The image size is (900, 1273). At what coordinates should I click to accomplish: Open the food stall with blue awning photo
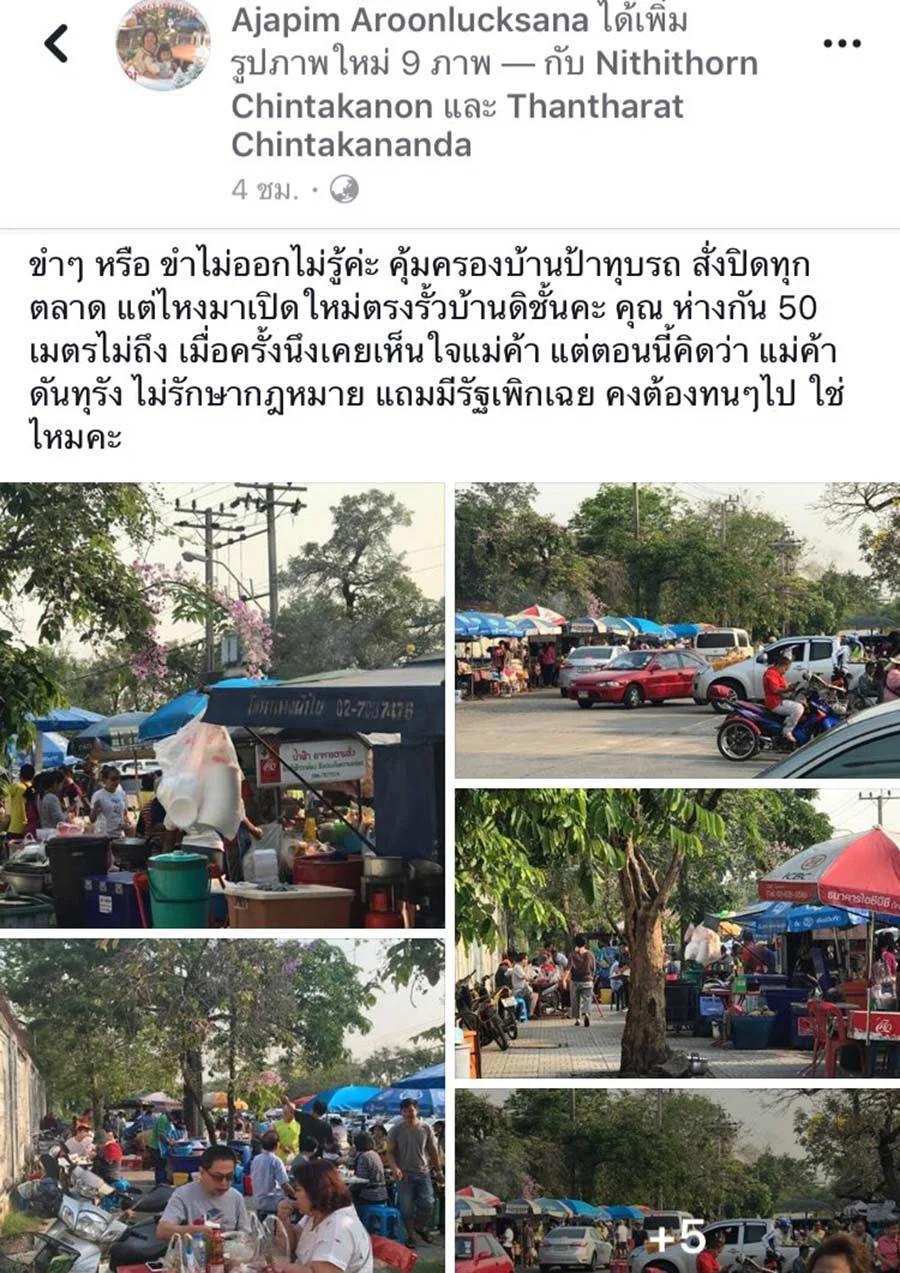pos(222,705)
